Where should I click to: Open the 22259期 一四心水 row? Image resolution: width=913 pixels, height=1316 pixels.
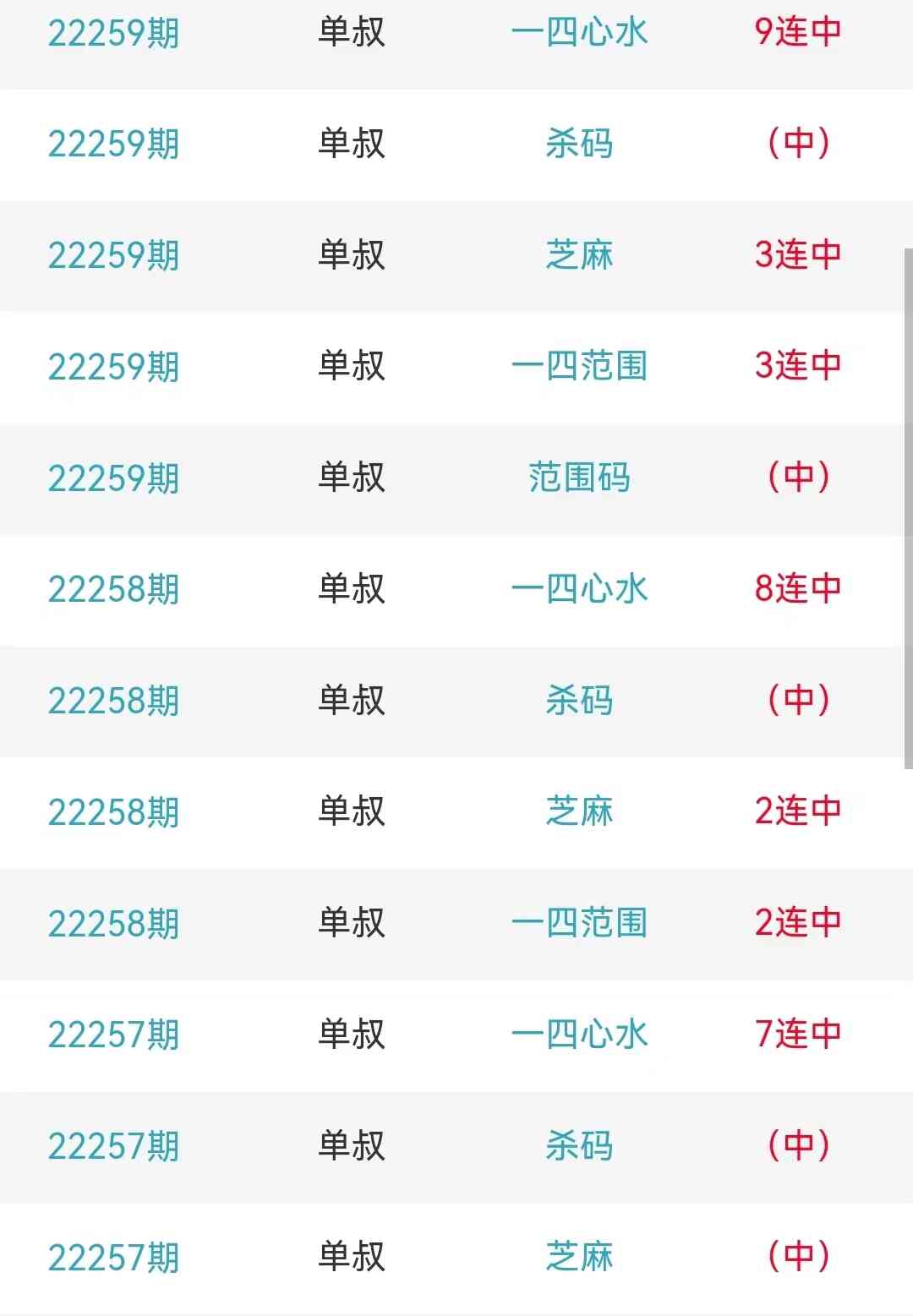pyautogui.click(x=579, y=33)
